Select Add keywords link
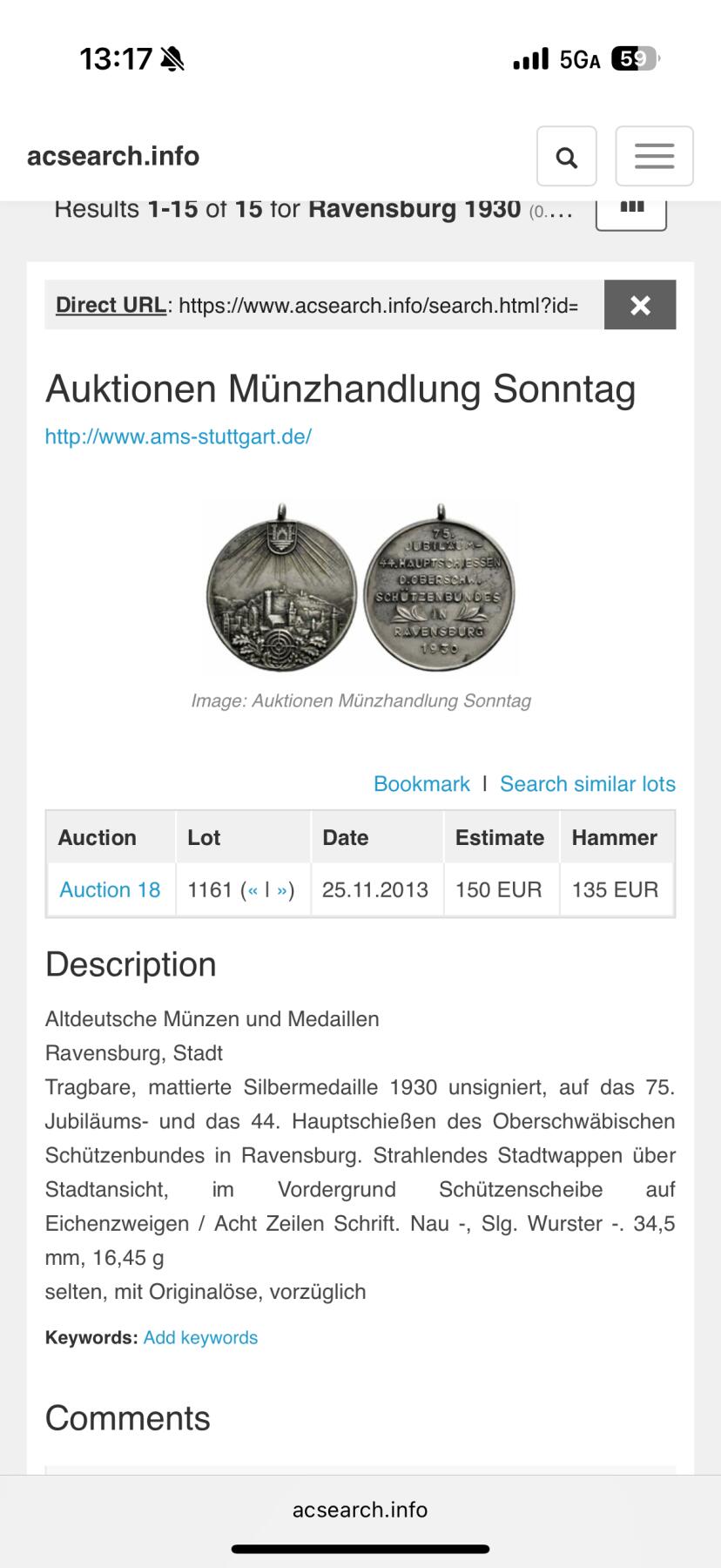 (199, 1337)
